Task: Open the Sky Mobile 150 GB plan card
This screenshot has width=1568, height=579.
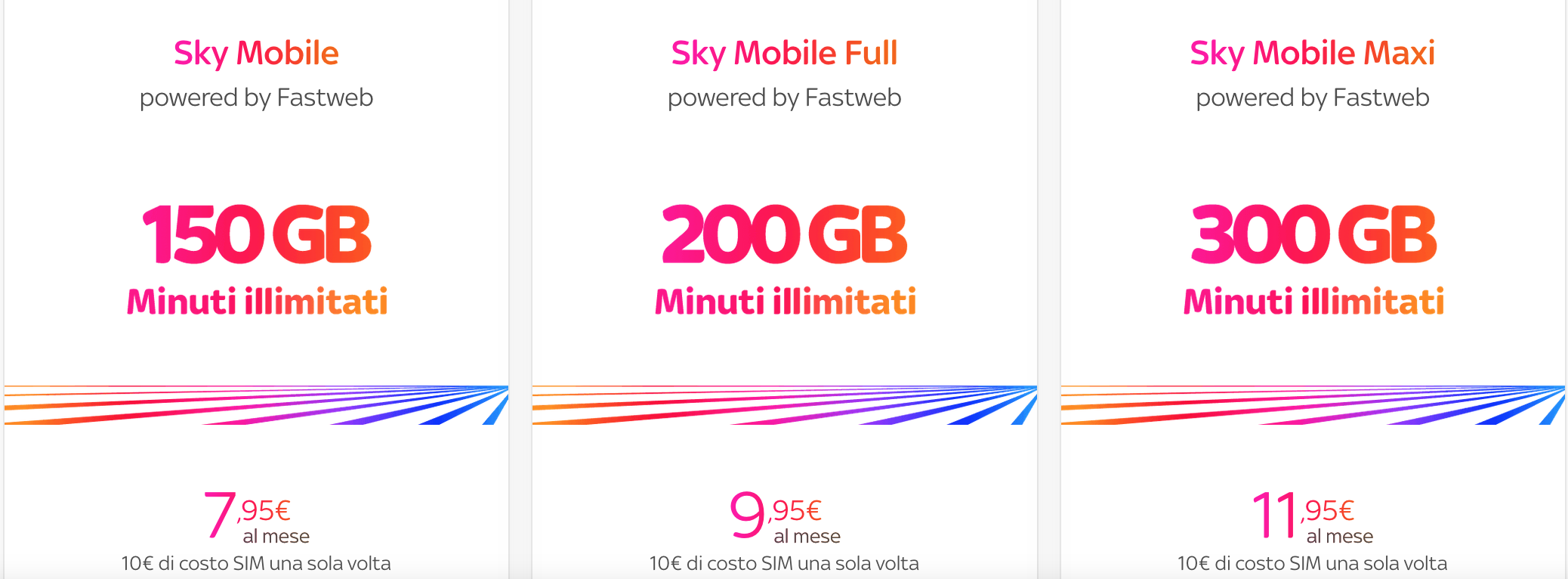Action: [256, 234]
